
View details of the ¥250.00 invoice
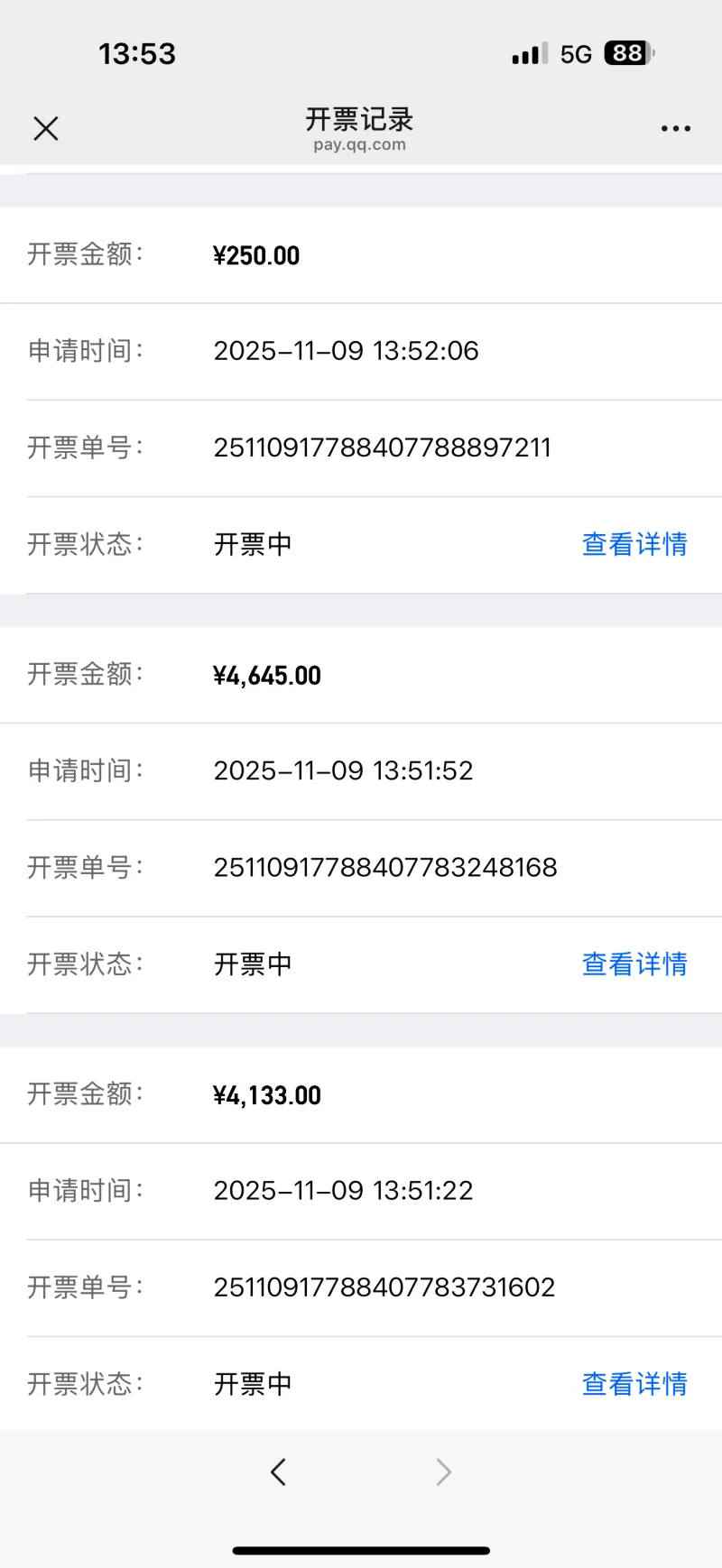[x=634, y=544]
